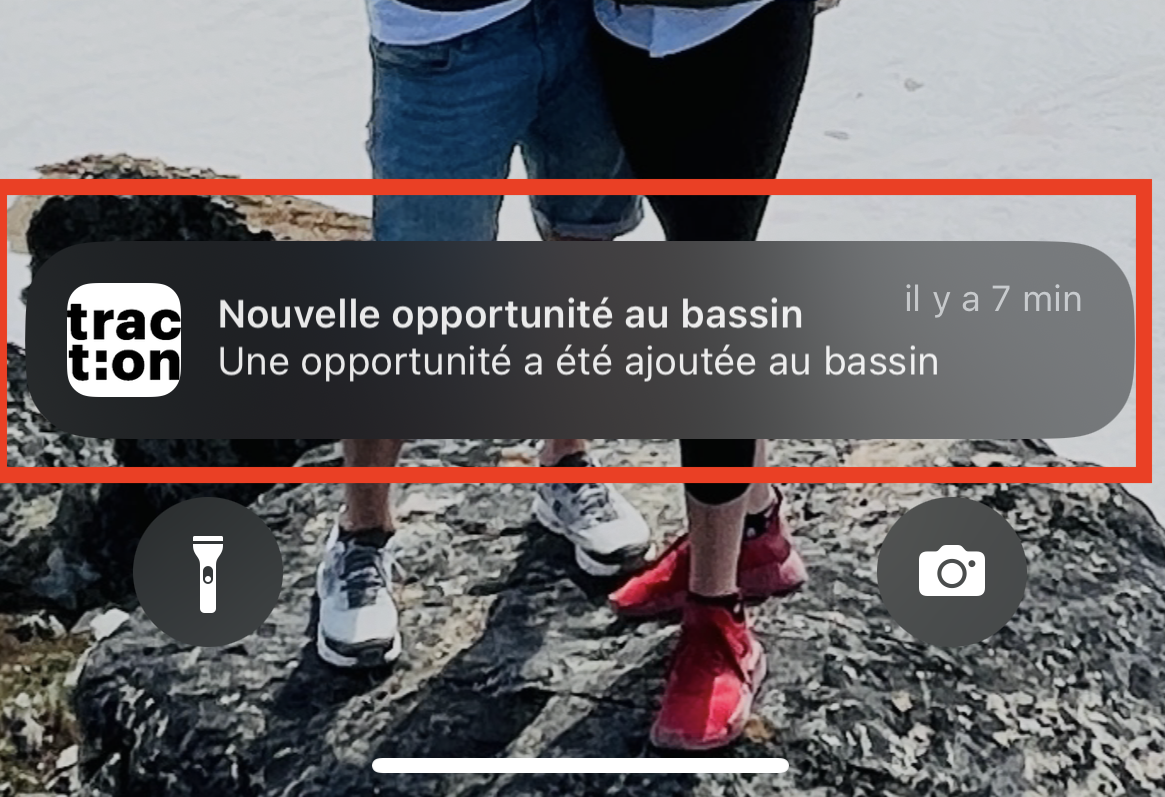Open the traction notification about Nouvelle opportunité
1165x797 pixels.
579,339
